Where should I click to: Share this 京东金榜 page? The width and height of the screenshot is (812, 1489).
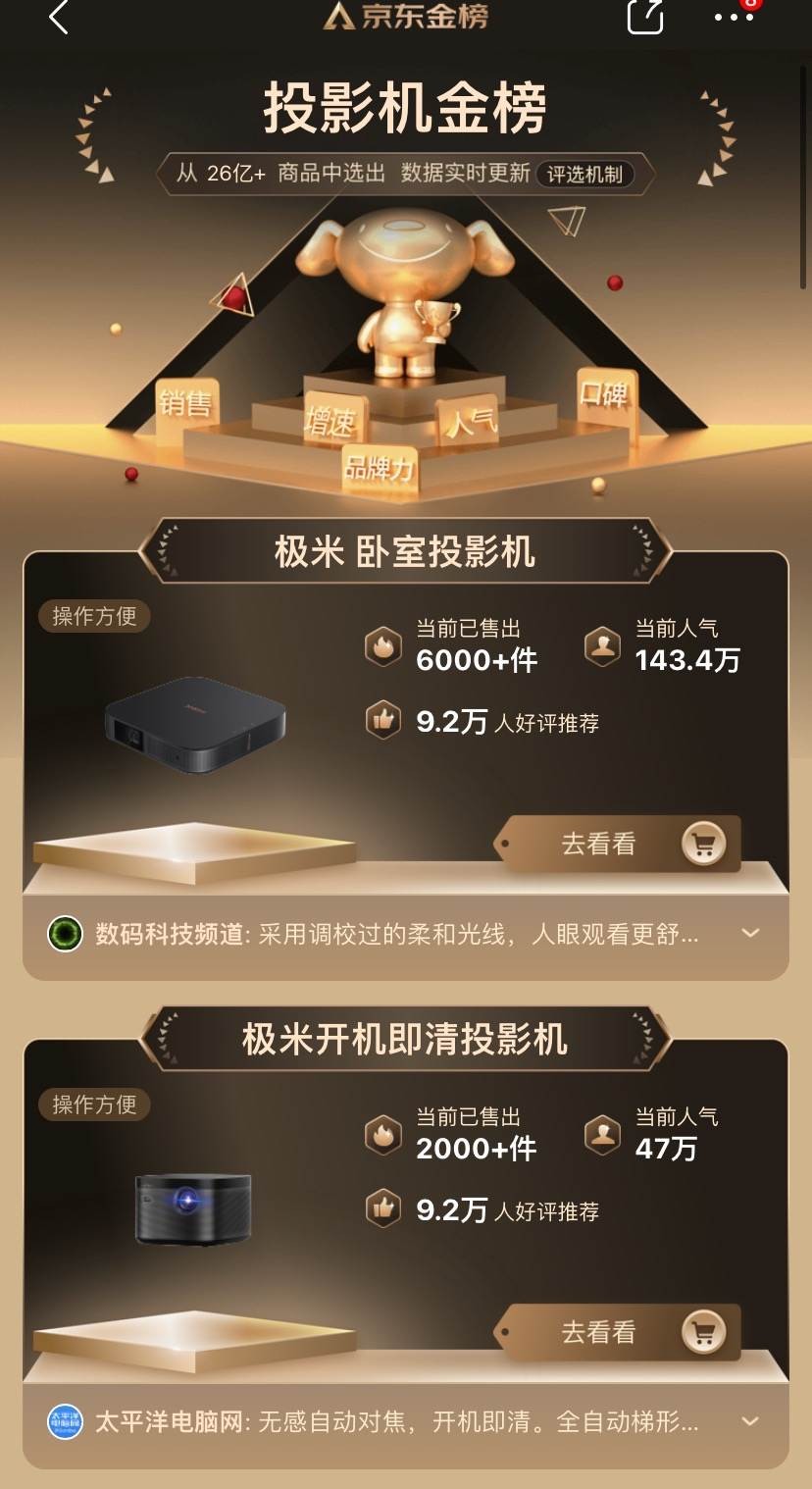click(645, 17)
